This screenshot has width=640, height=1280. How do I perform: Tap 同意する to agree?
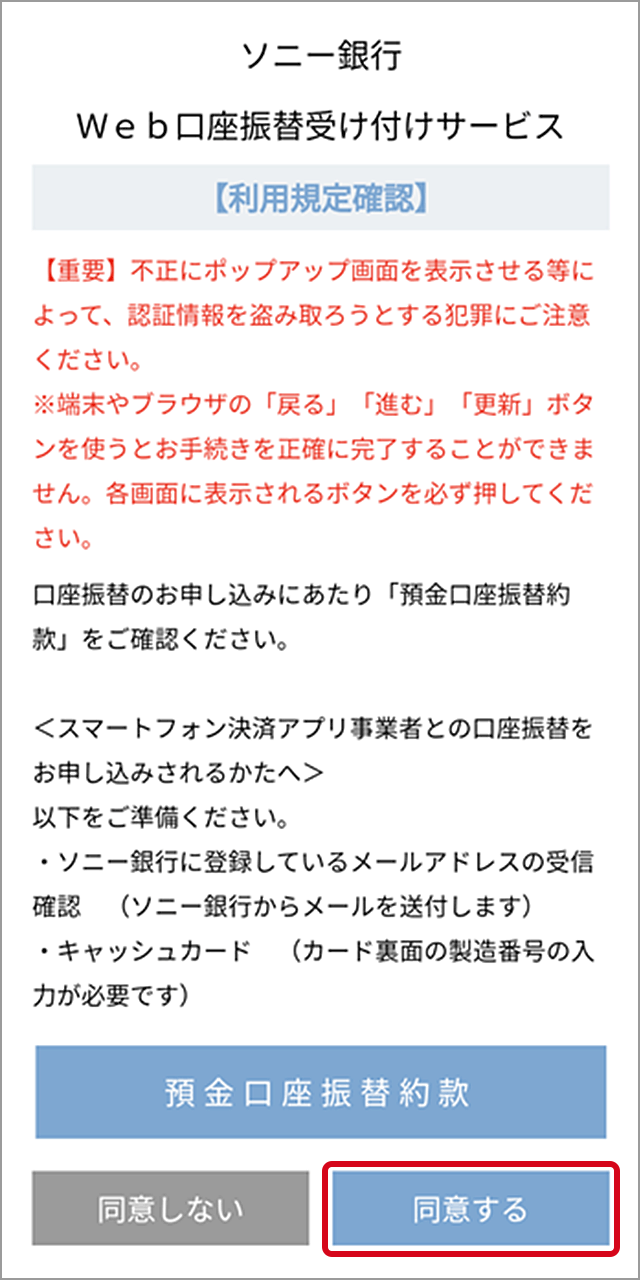tap(470, 1209)
